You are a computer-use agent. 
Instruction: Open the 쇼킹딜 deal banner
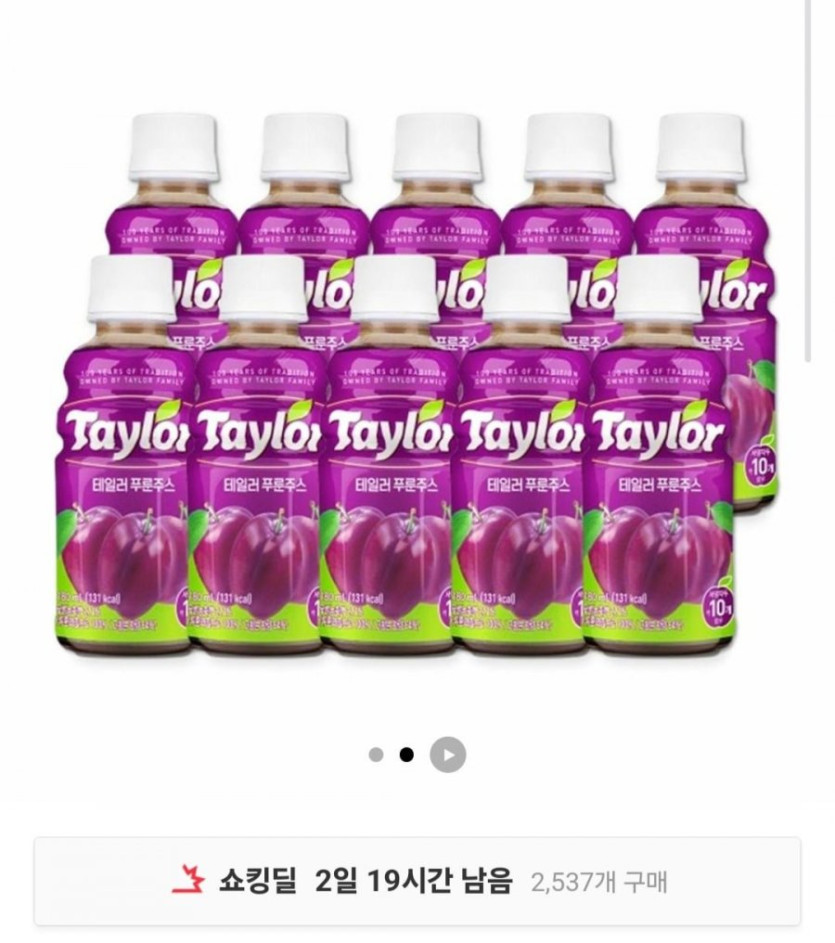[417, 881]
